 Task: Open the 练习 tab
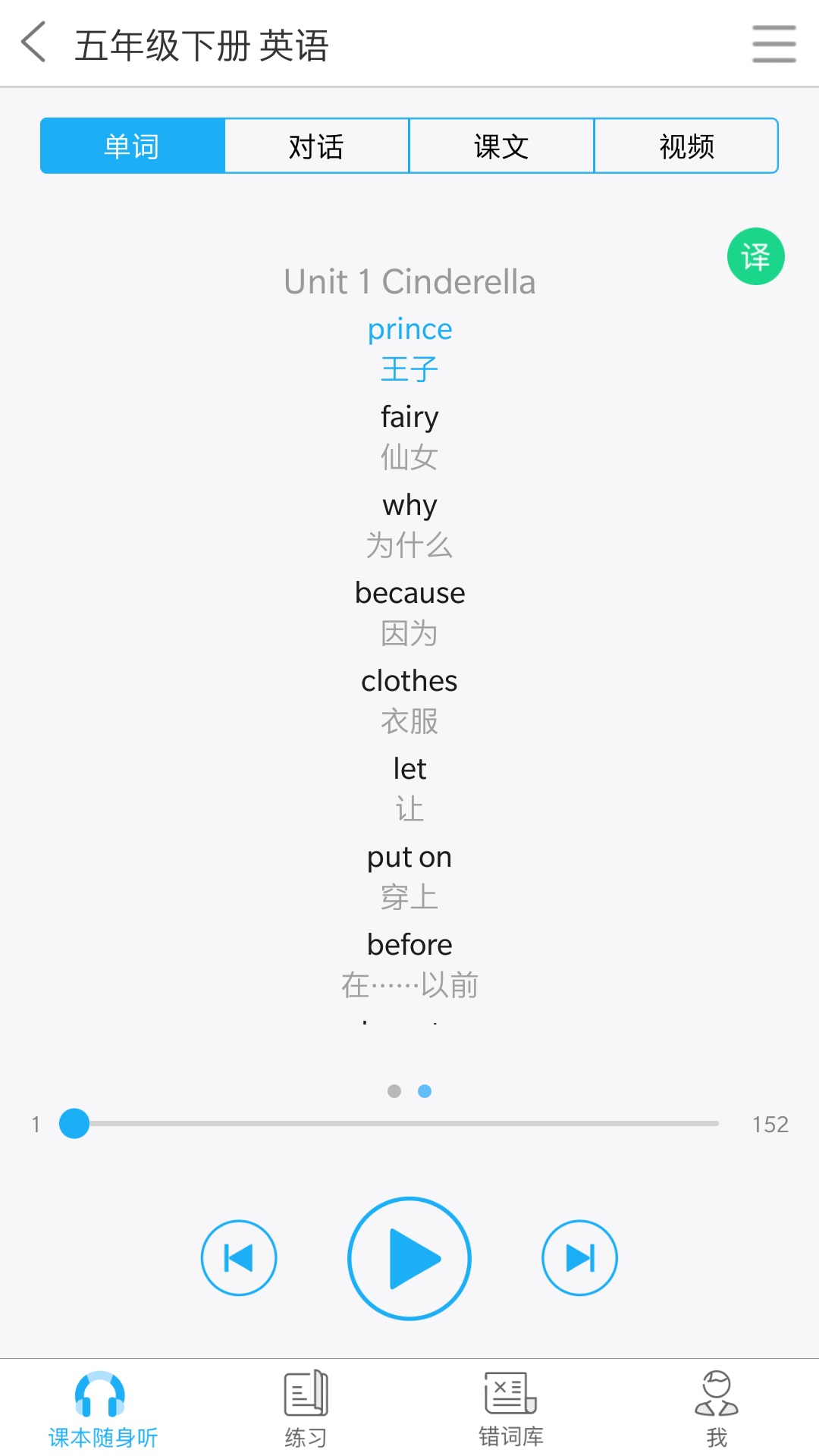(306, 1409)
